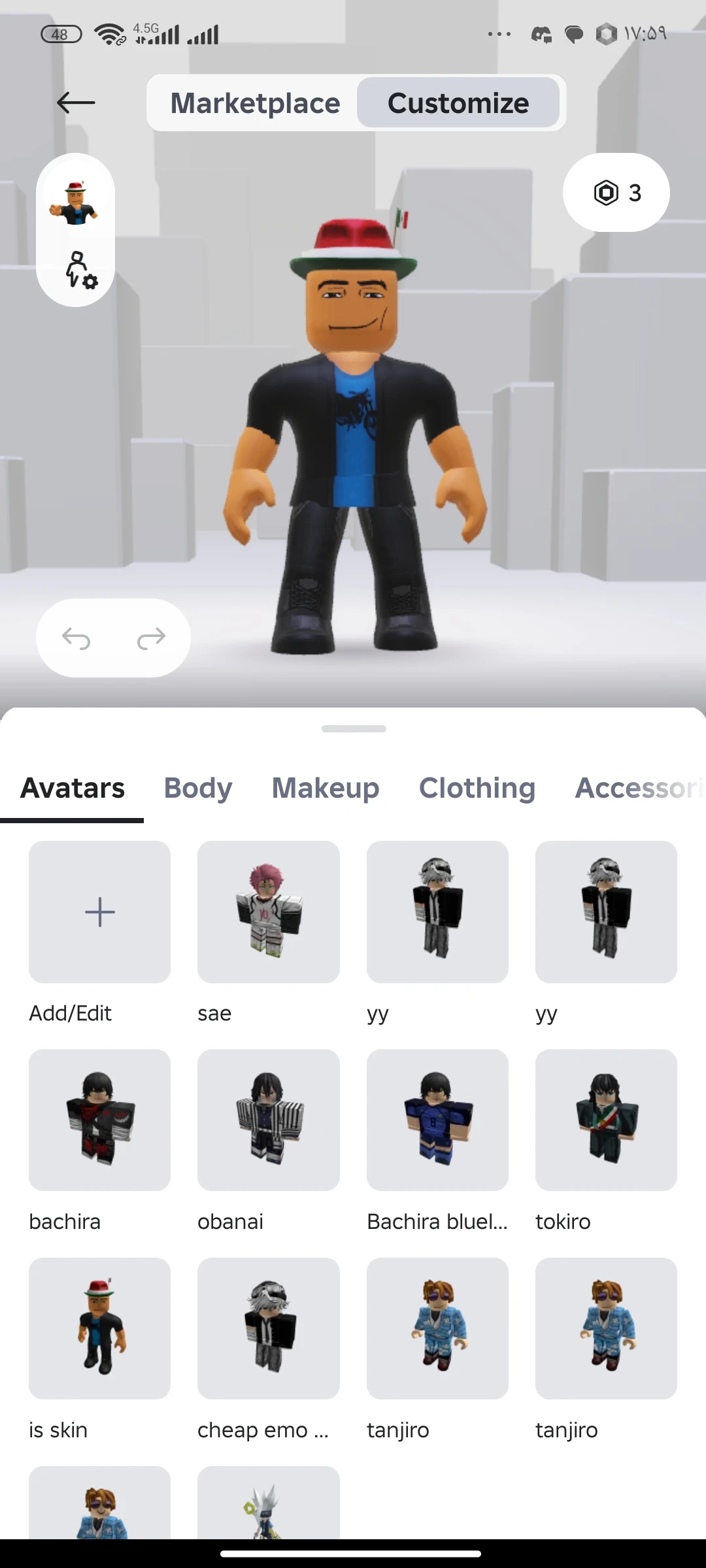This screenshot has width=706, height=1568.
Task: Open the Accessories category tab
Action: pyautogui.click(x=640, y=788)
